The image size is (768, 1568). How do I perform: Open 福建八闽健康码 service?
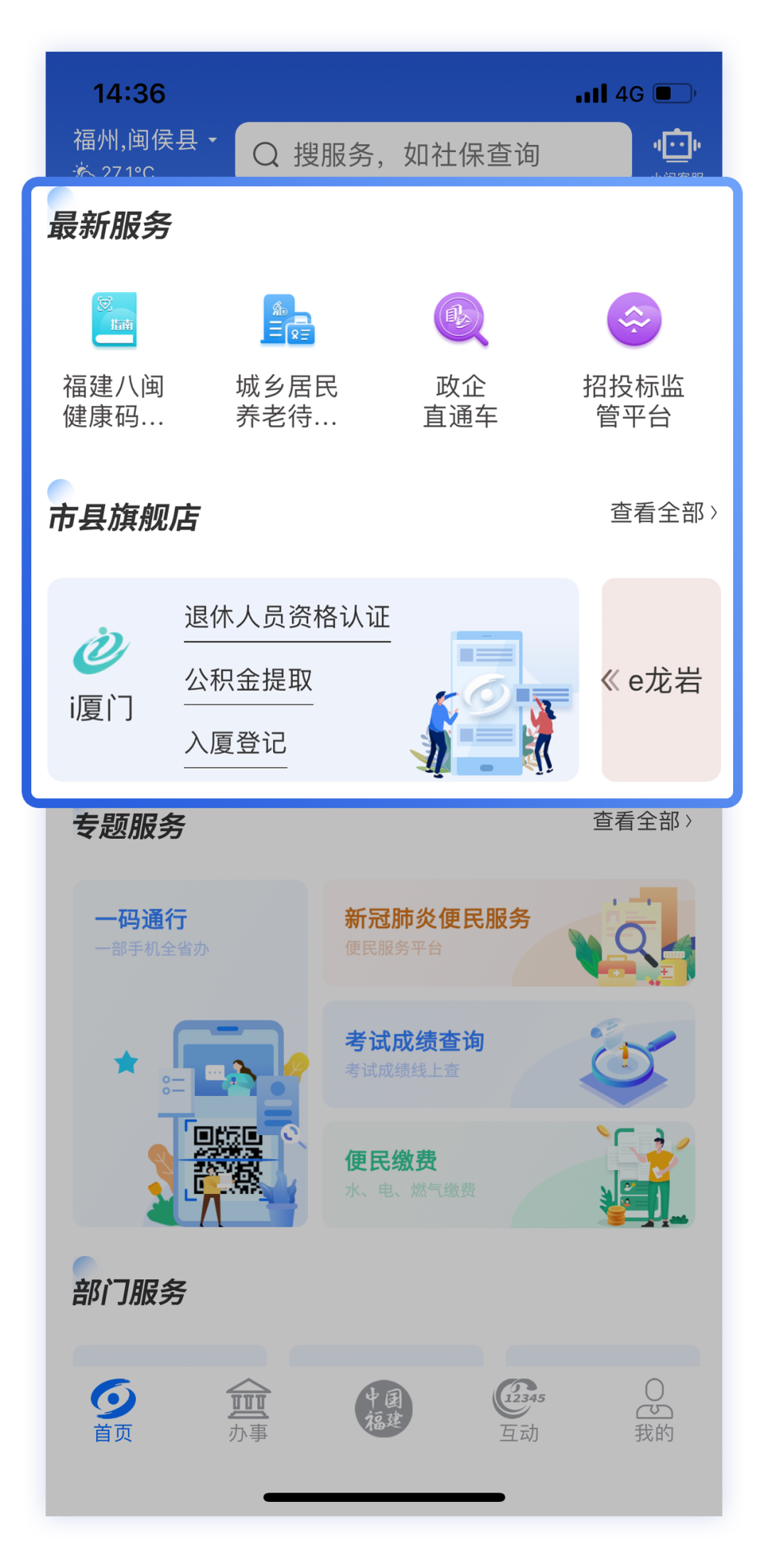point(114,360)
